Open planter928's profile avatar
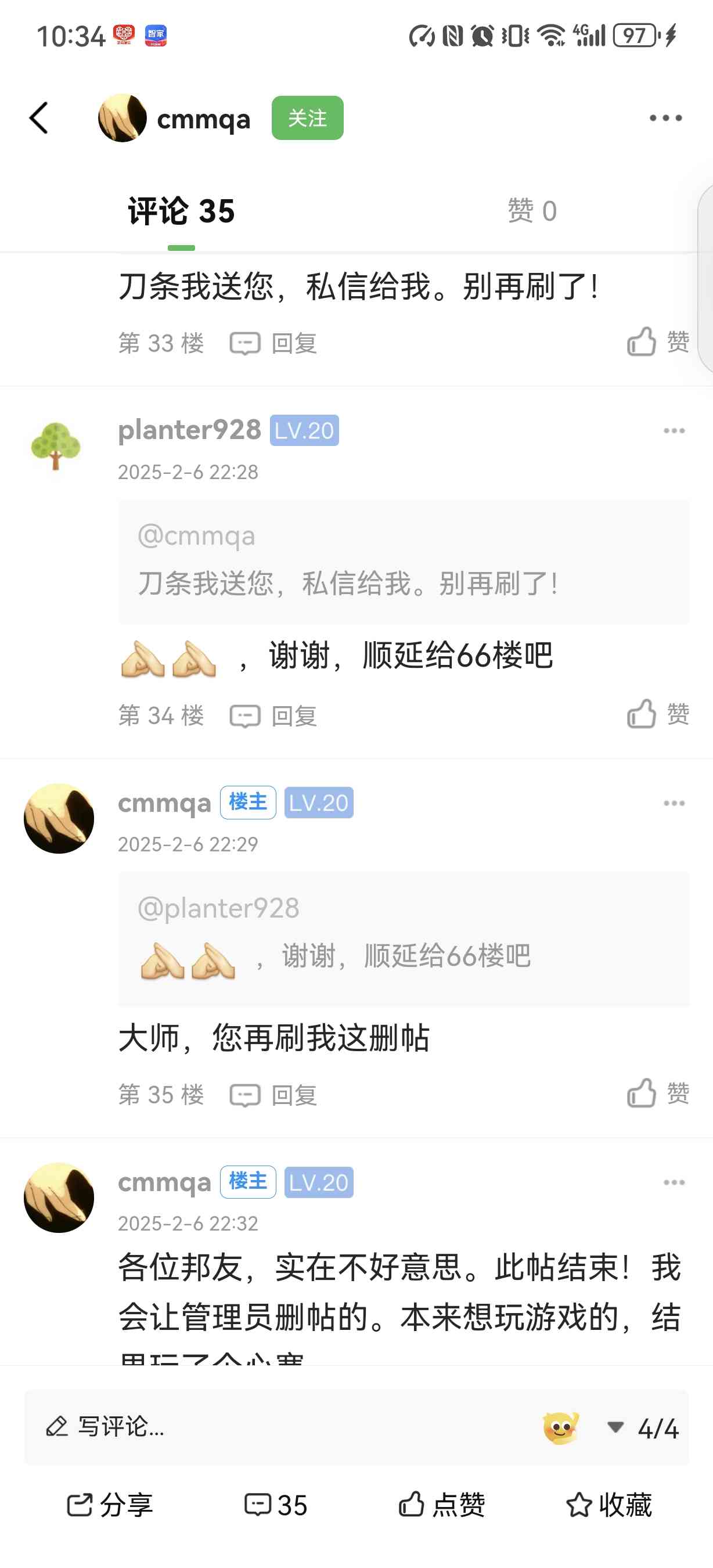 coord(56,446)
